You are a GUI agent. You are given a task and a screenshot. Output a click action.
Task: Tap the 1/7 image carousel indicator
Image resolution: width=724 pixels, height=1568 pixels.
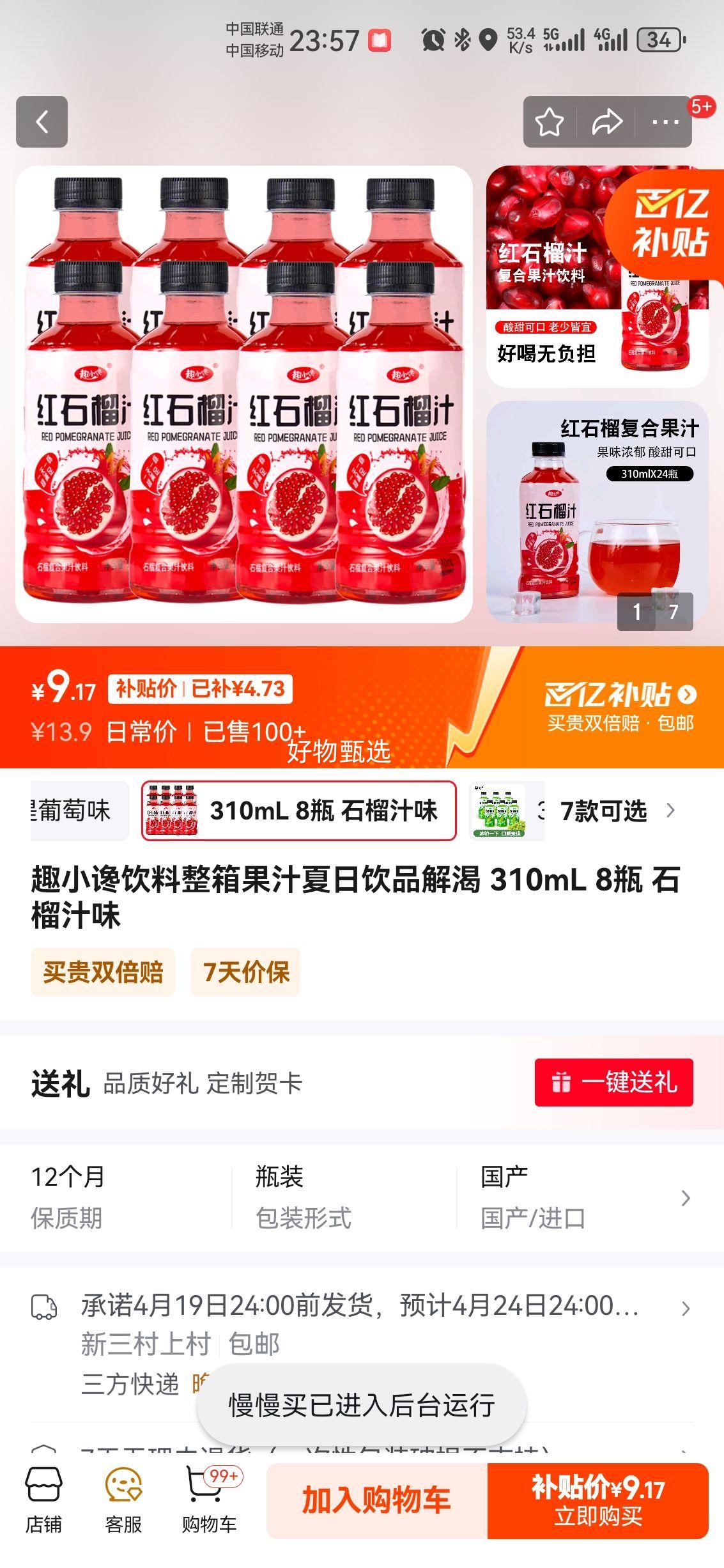(x=656, y=611)
